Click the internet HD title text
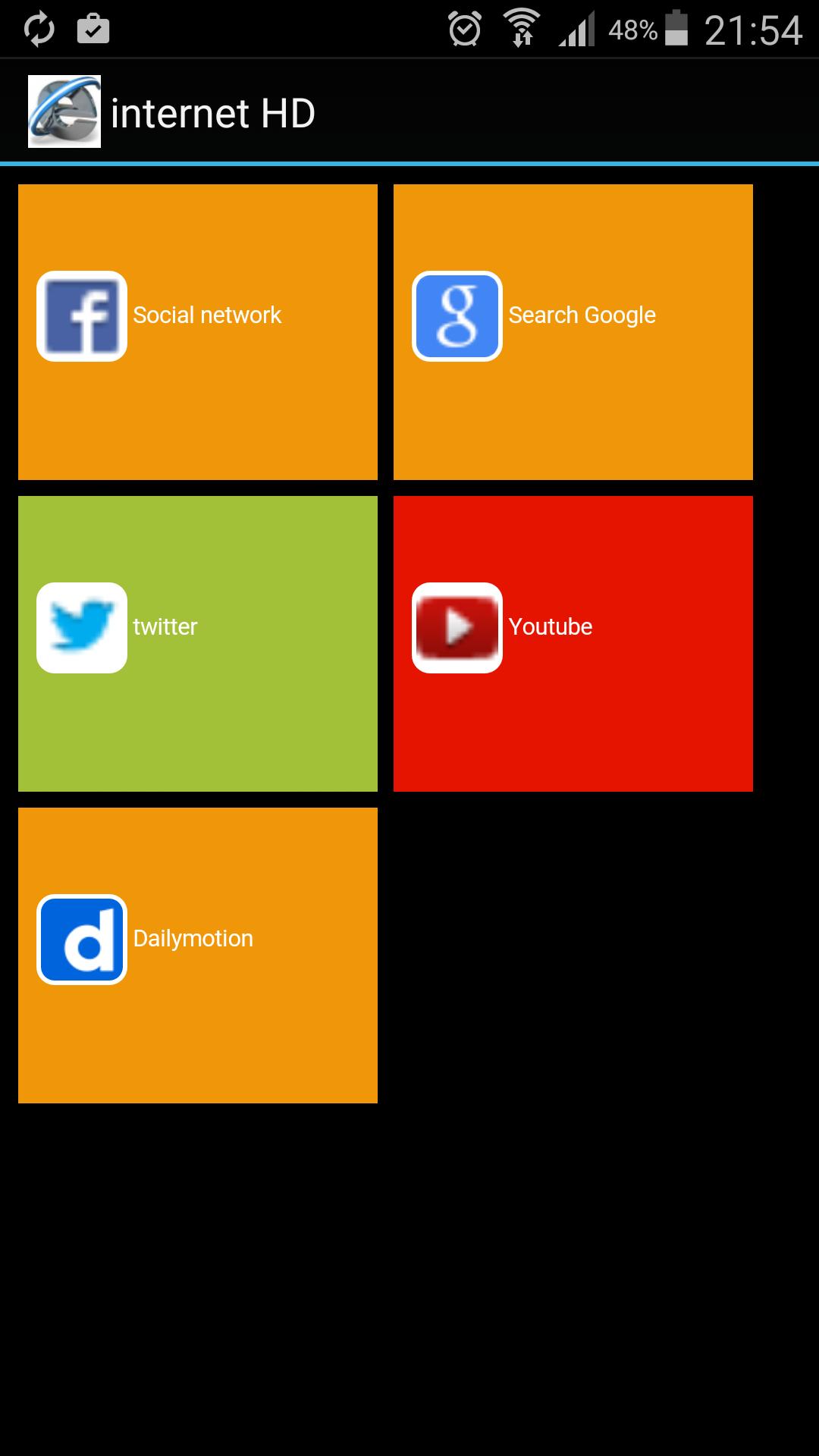Screen dimensions: 819x1456 coord(212,114)
